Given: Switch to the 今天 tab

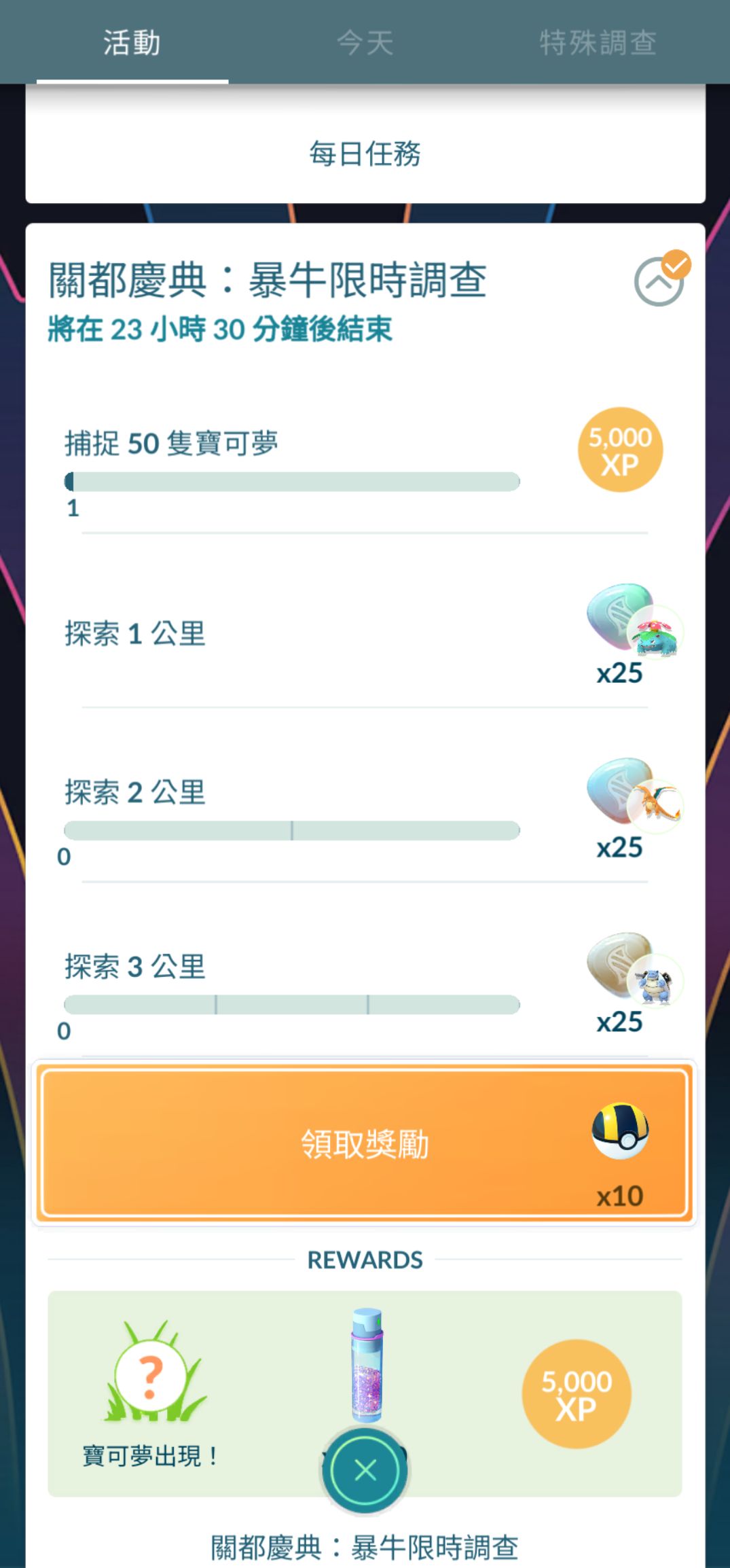Looking at the screenshot, I should (365, 43).
